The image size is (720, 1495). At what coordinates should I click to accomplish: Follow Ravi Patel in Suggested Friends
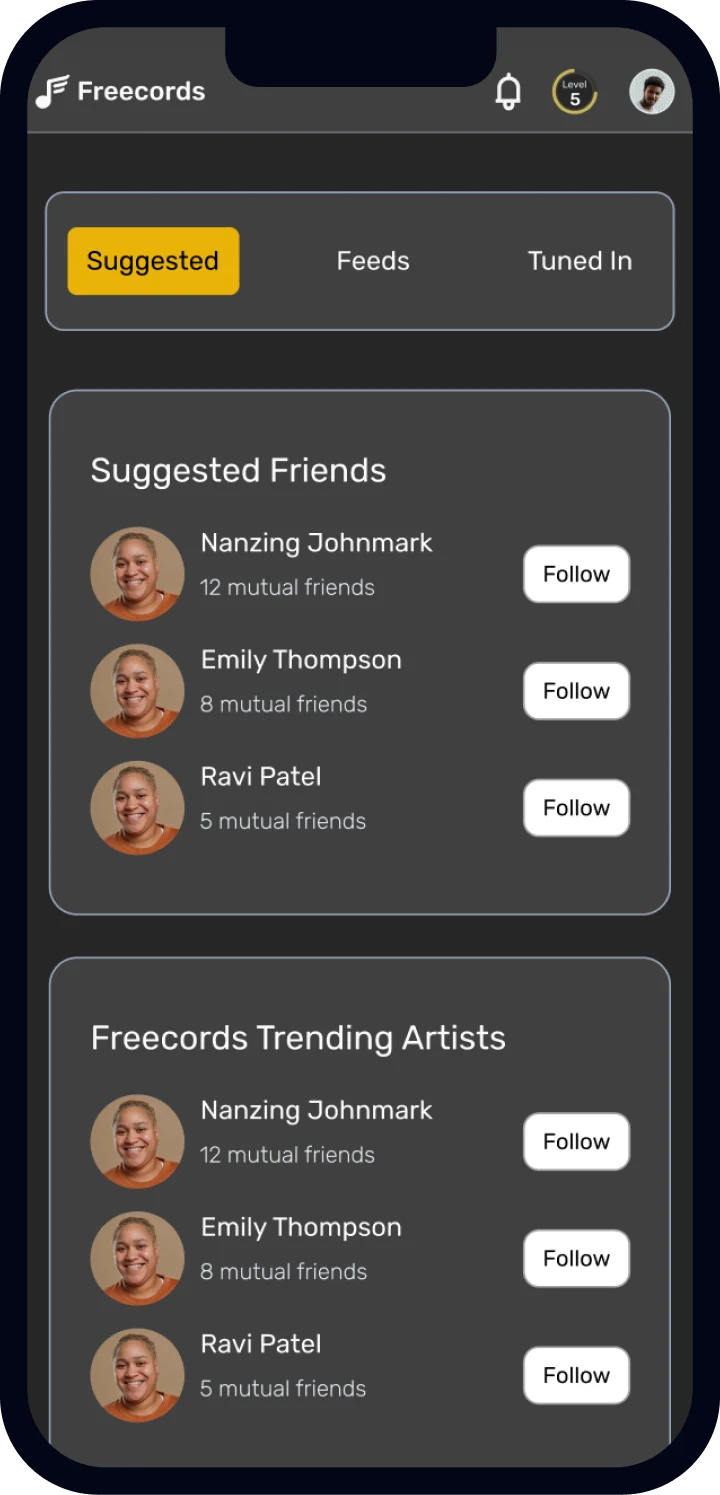[576, 808]
